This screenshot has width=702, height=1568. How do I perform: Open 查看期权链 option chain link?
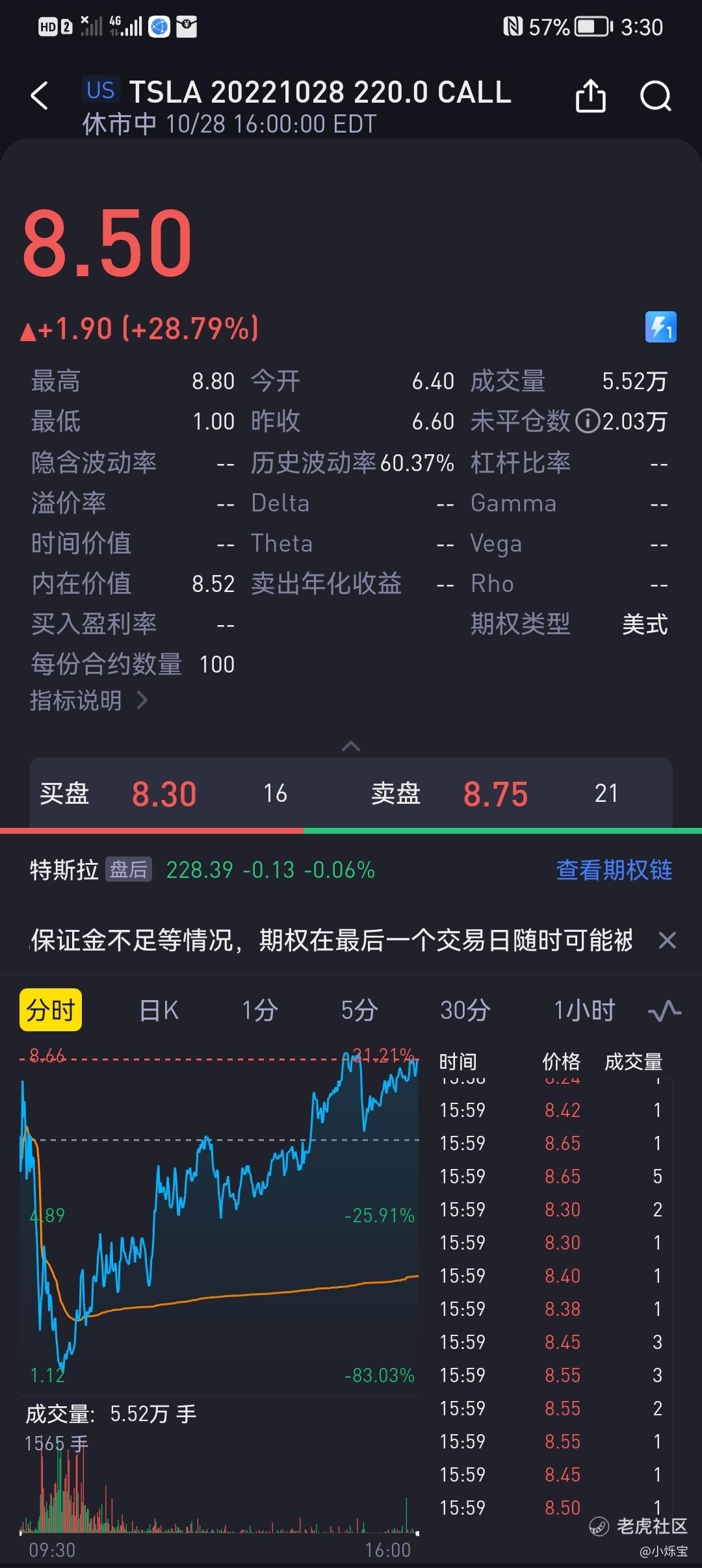pyautogui.click(x=614, y=869)
